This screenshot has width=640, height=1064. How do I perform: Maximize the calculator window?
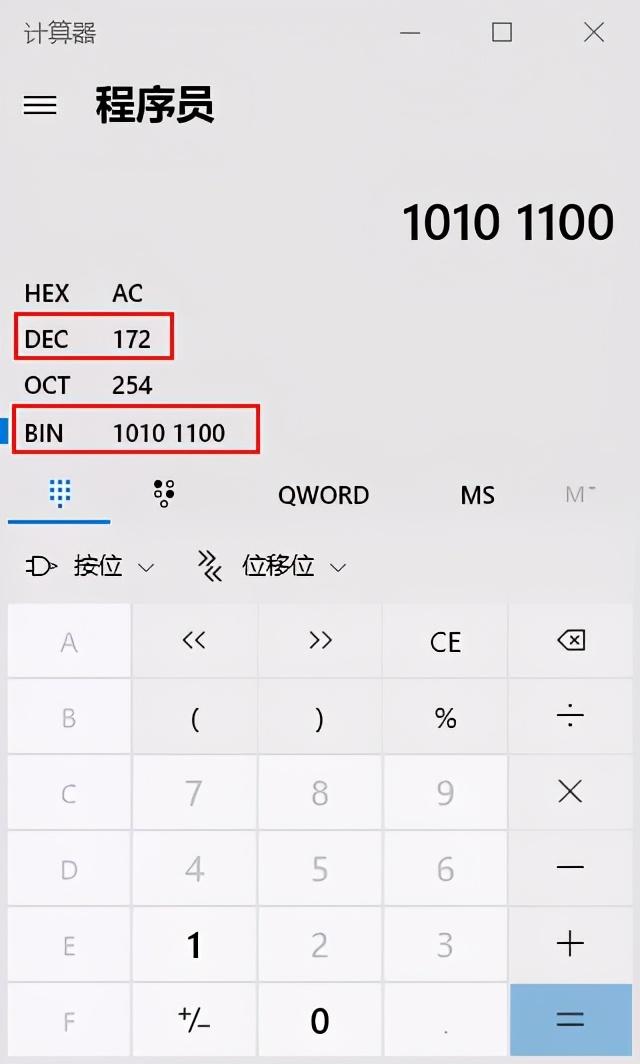[502, 33]
